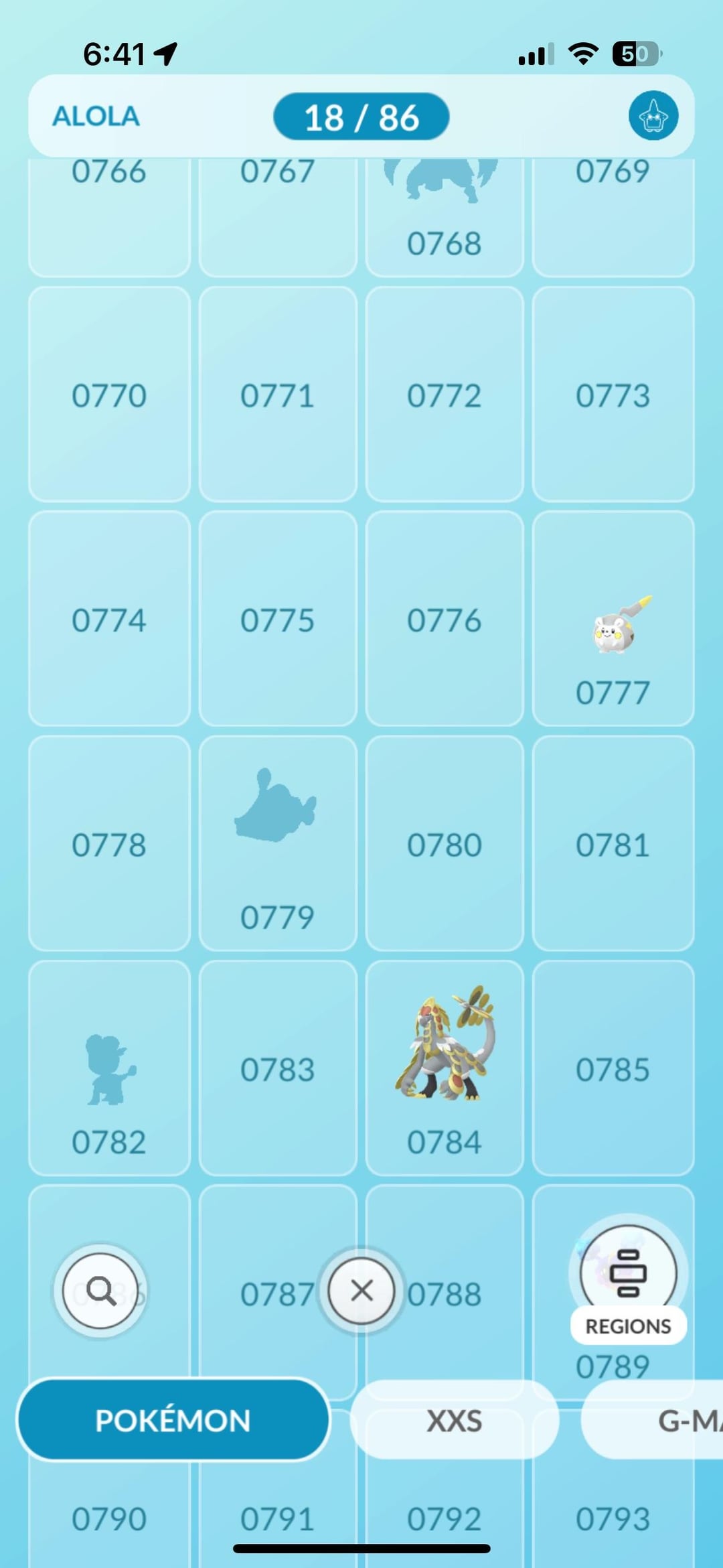Switch to the XXS category chip

click(454, 1420)
